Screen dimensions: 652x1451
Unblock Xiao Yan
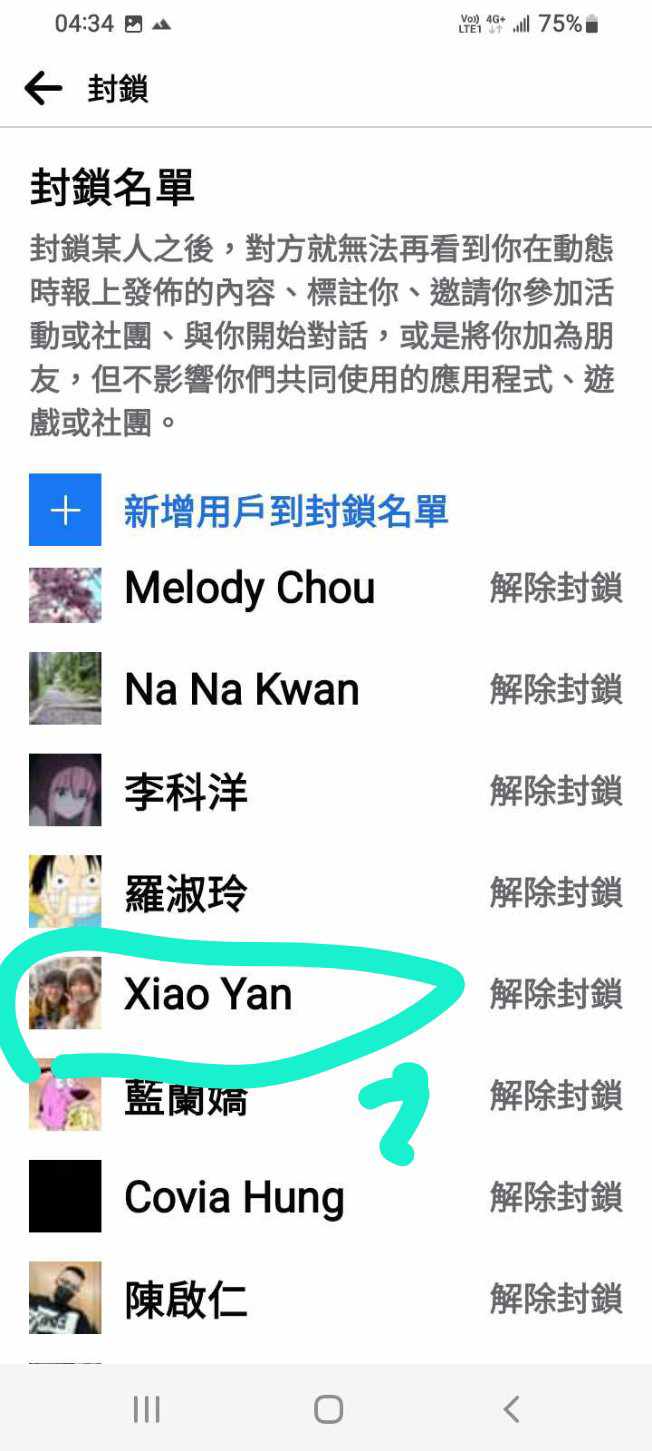click(556, 994)
